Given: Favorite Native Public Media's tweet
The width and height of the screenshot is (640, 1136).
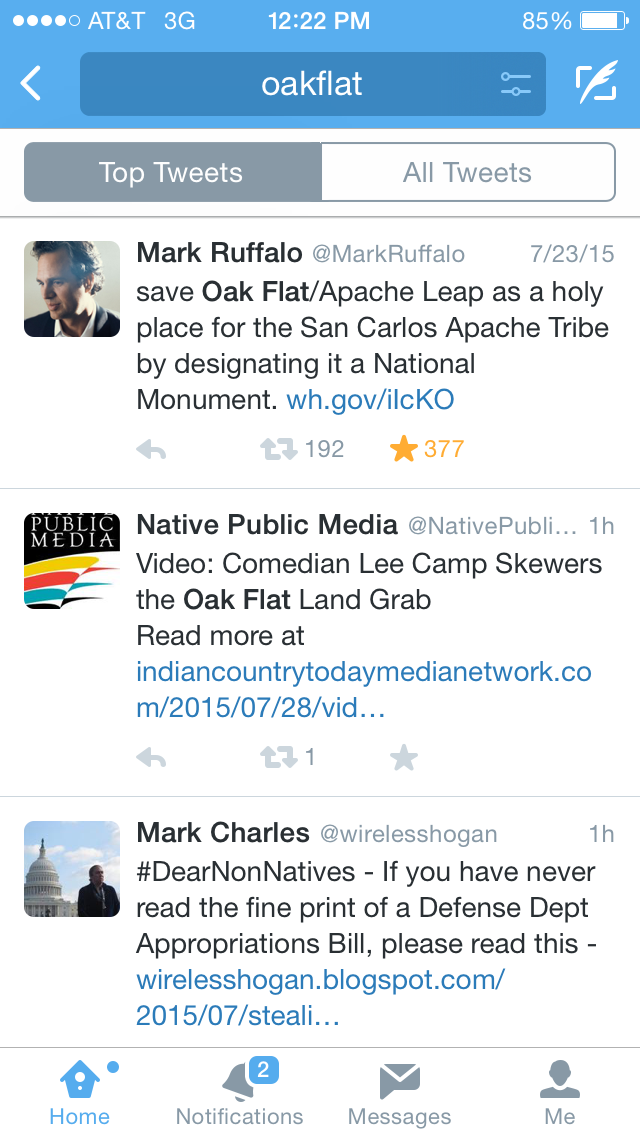Looking at the screenshot, I should click(x=403, y=759).
